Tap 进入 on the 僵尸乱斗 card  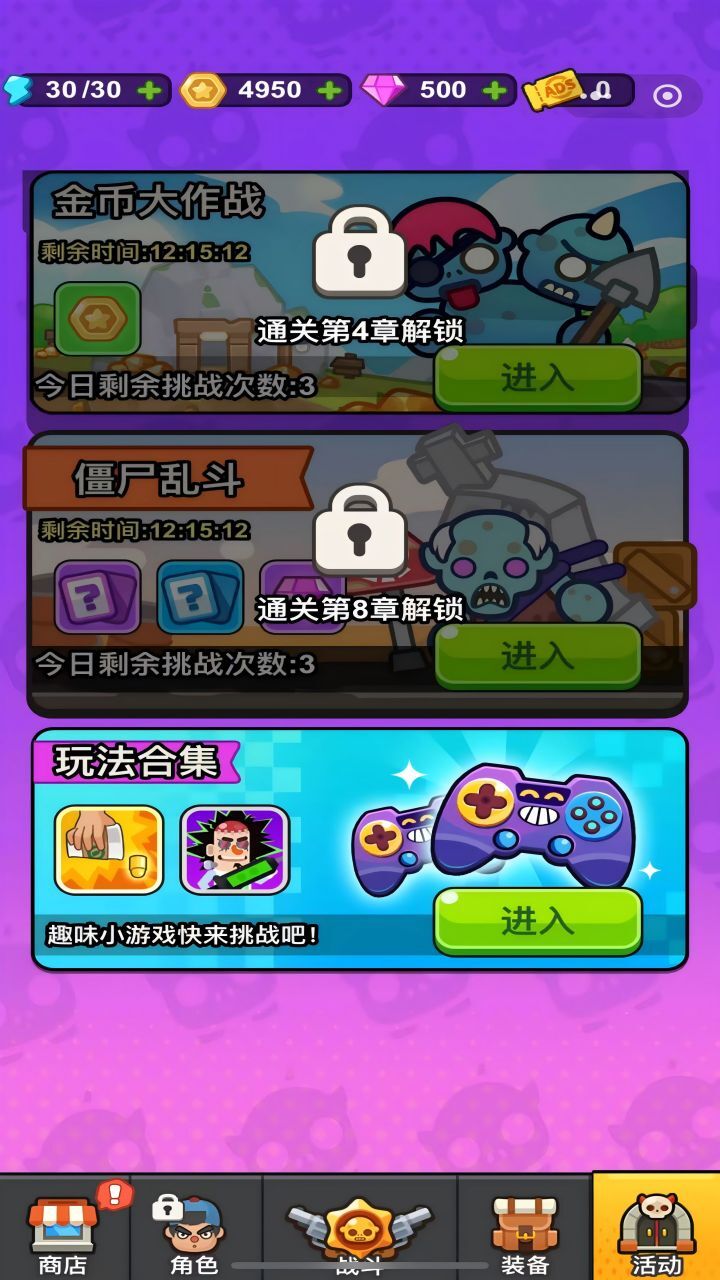pos(536,655)
